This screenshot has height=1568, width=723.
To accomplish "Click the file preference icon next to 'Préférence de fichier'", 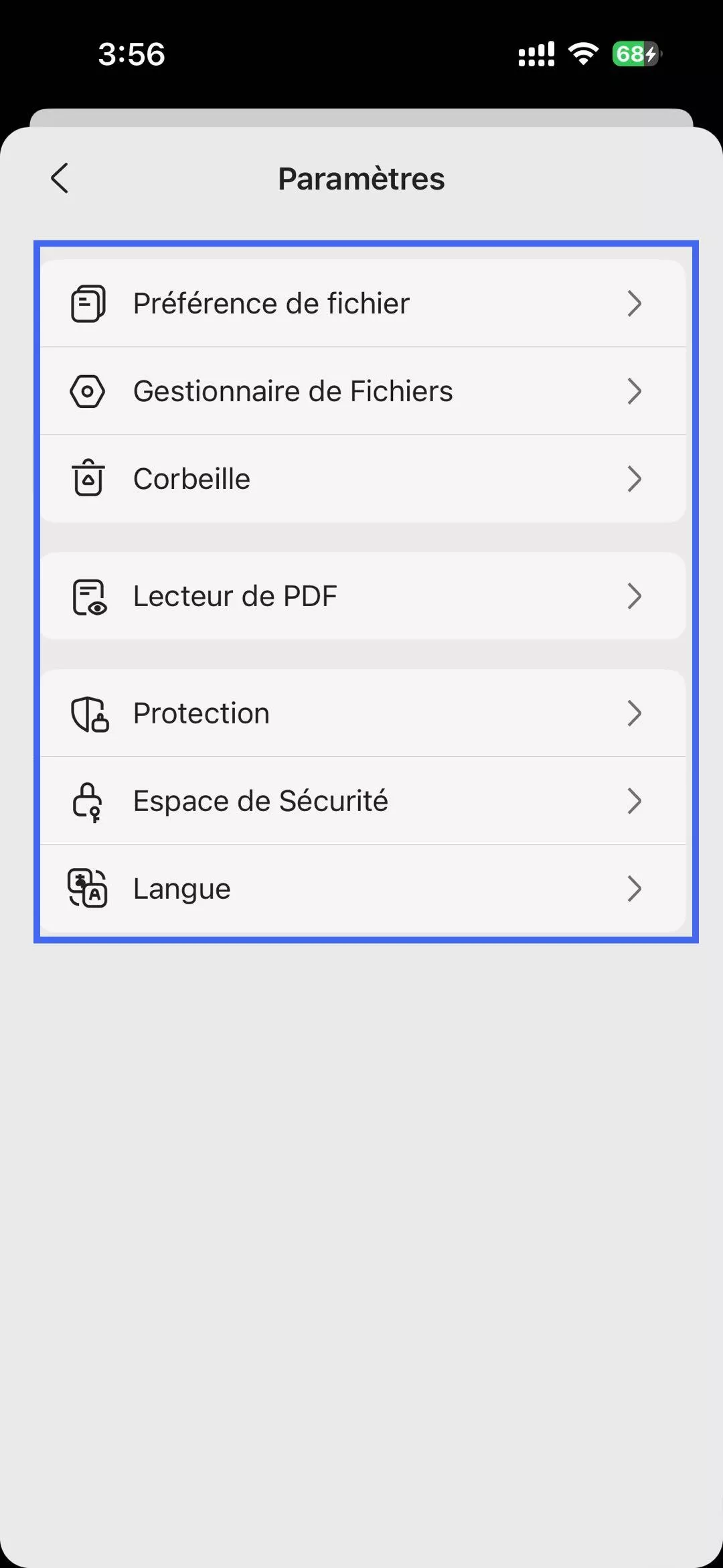I will [88, 303].
